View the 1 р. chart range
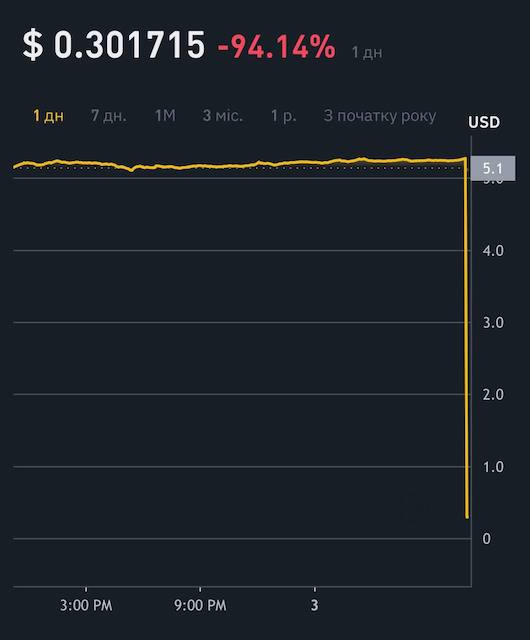Image resolution: width=530 pixels, height=640 pixels. click(x=283, y=116)
